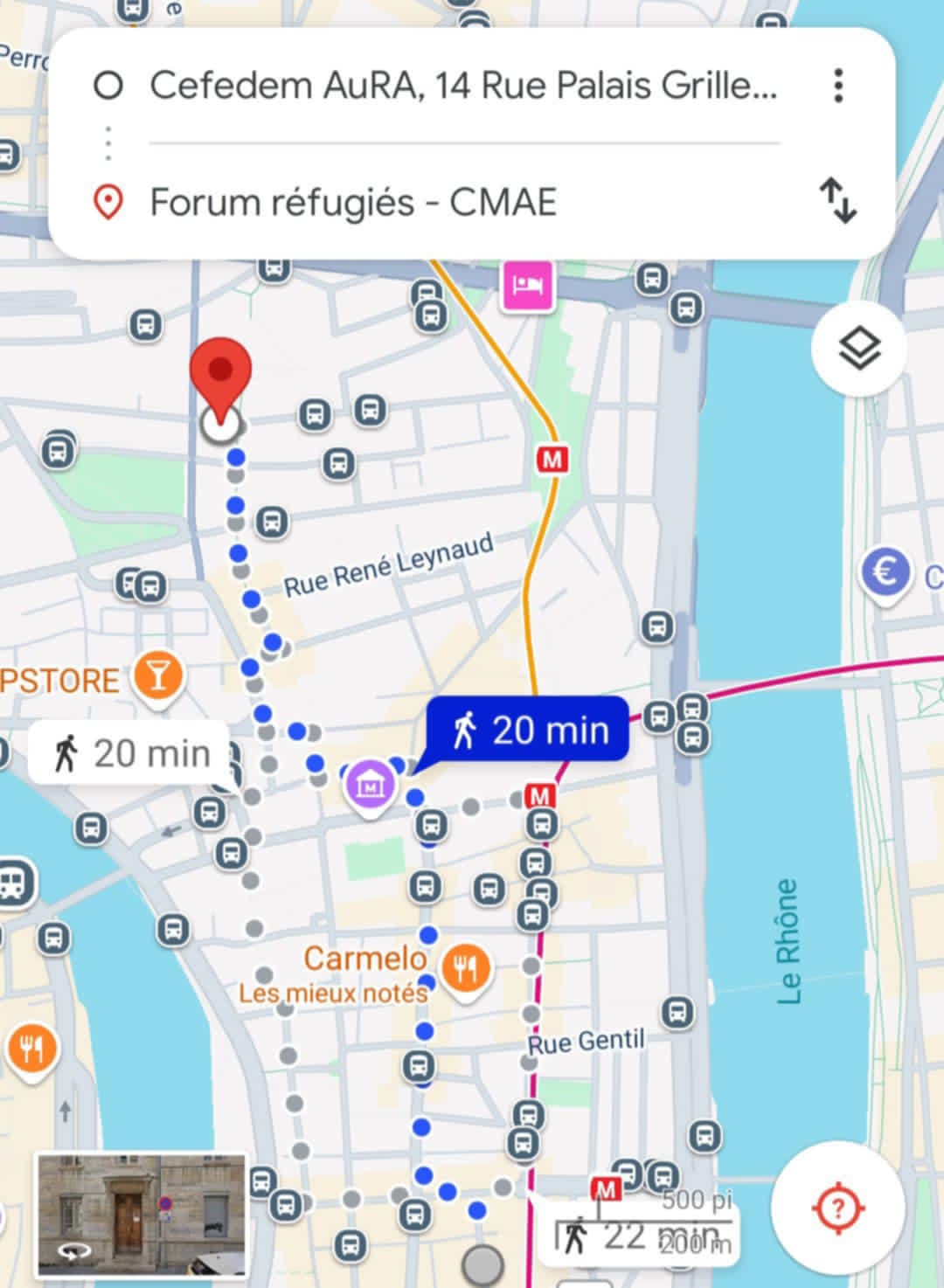Open the purple museum marker

[x=371, y=784]
